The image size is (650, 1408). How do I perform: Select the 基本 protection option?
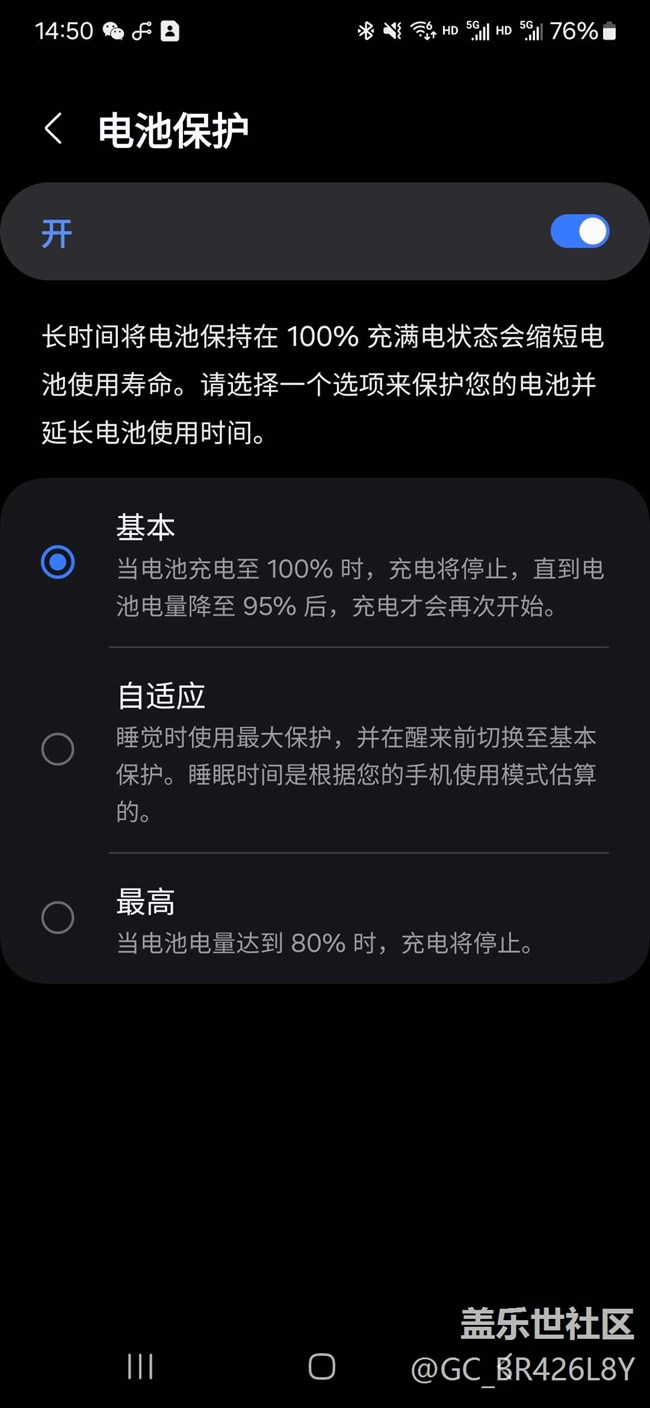[x=325, y=563]
